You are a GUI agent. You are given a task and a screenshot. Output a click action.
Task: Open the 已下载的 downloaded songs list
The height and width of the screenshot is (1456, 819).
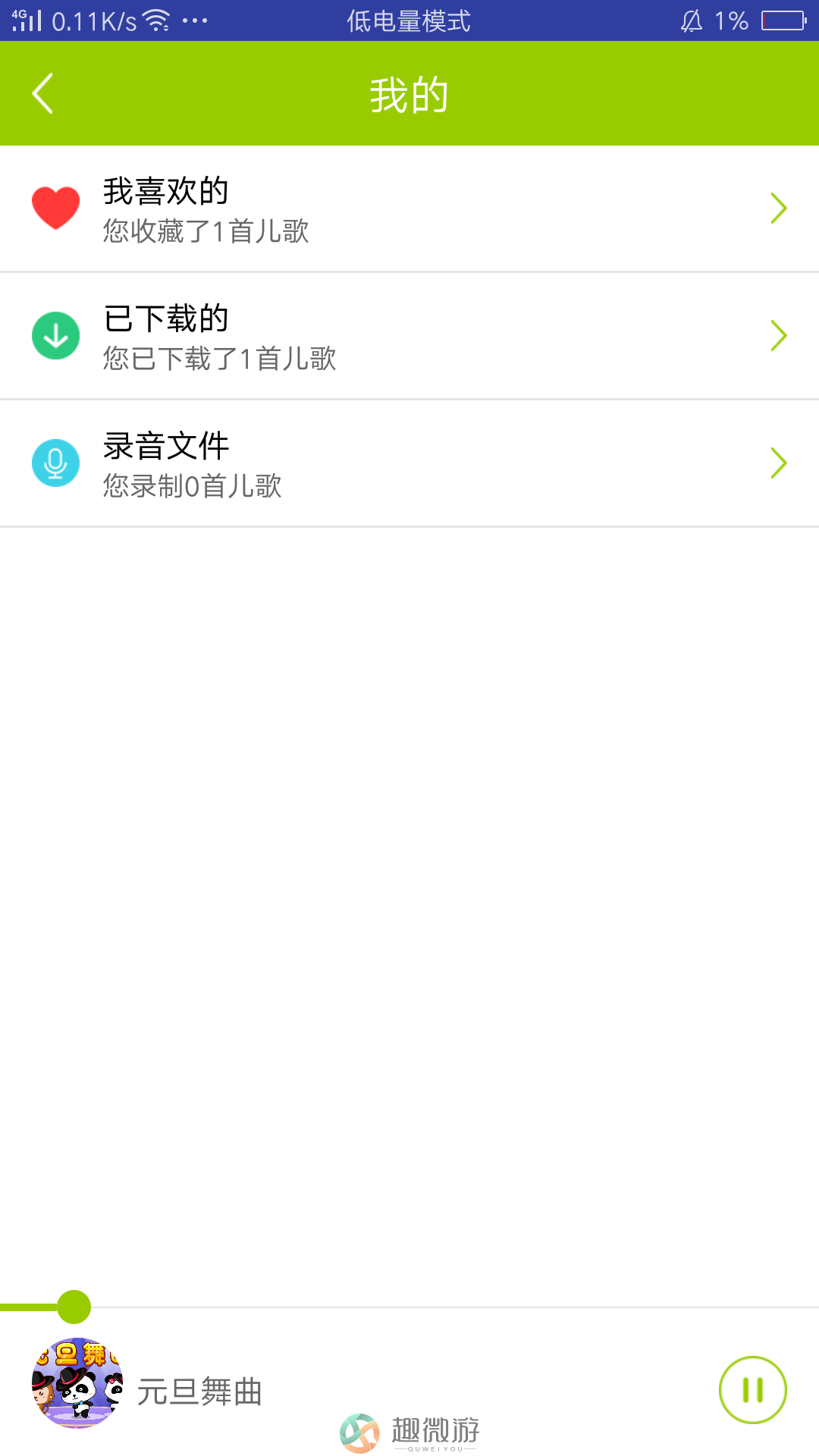tap(409, 336)
